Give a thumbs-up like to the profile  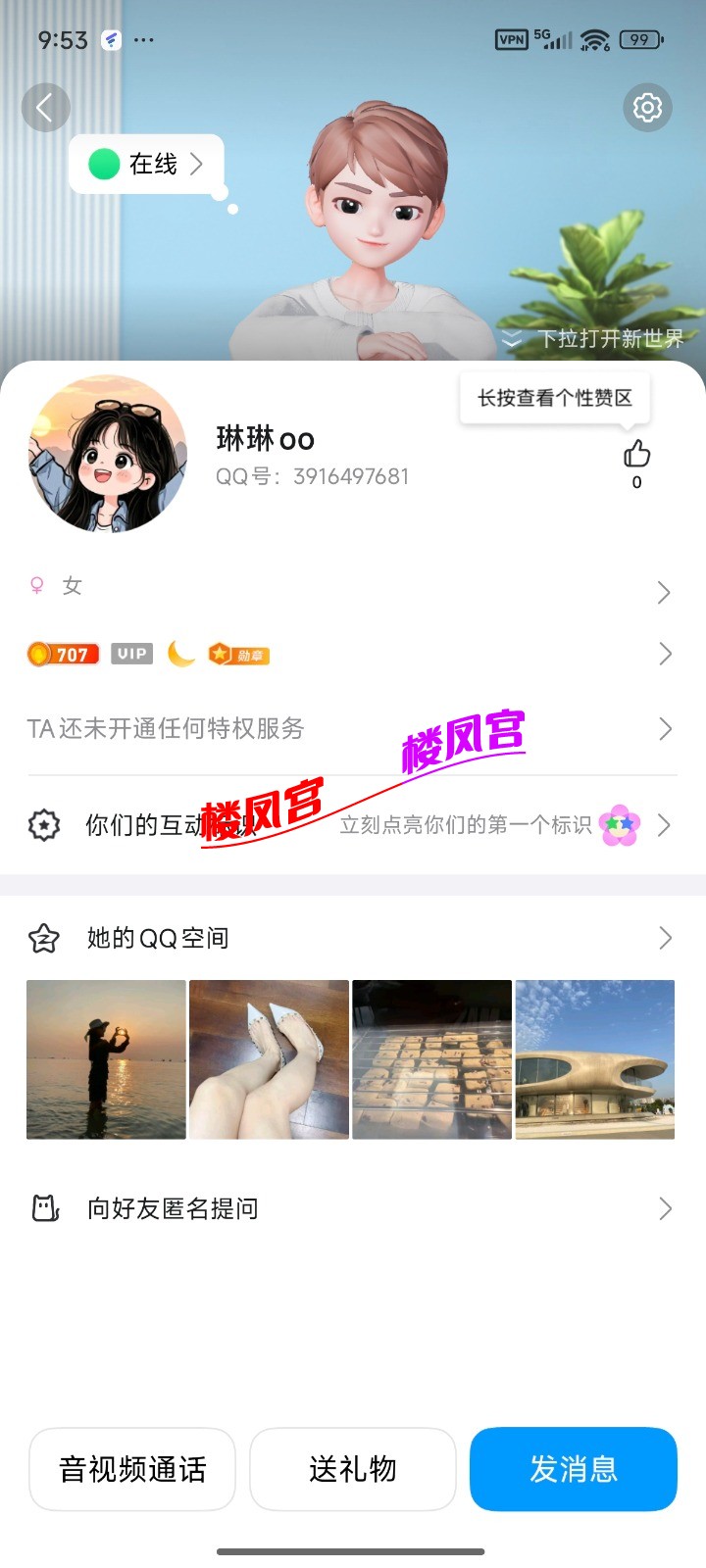[x=636, y=454]
